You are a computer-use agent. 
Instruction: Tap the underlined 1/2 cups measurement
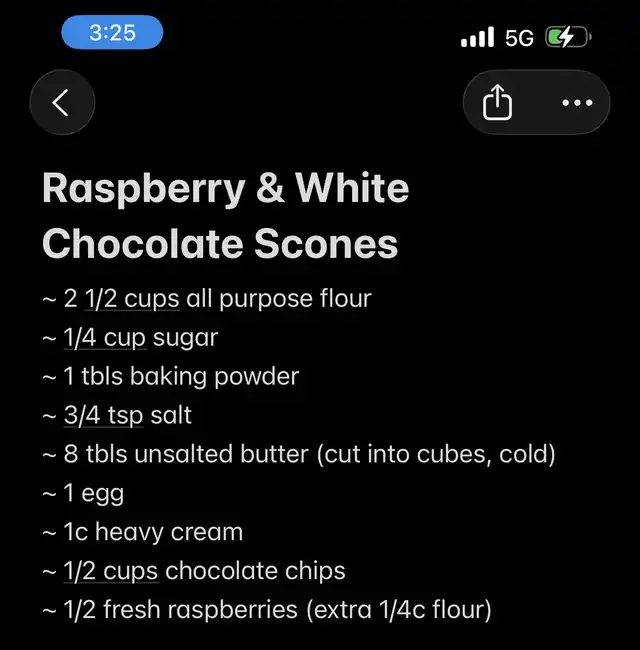[111, 571]
